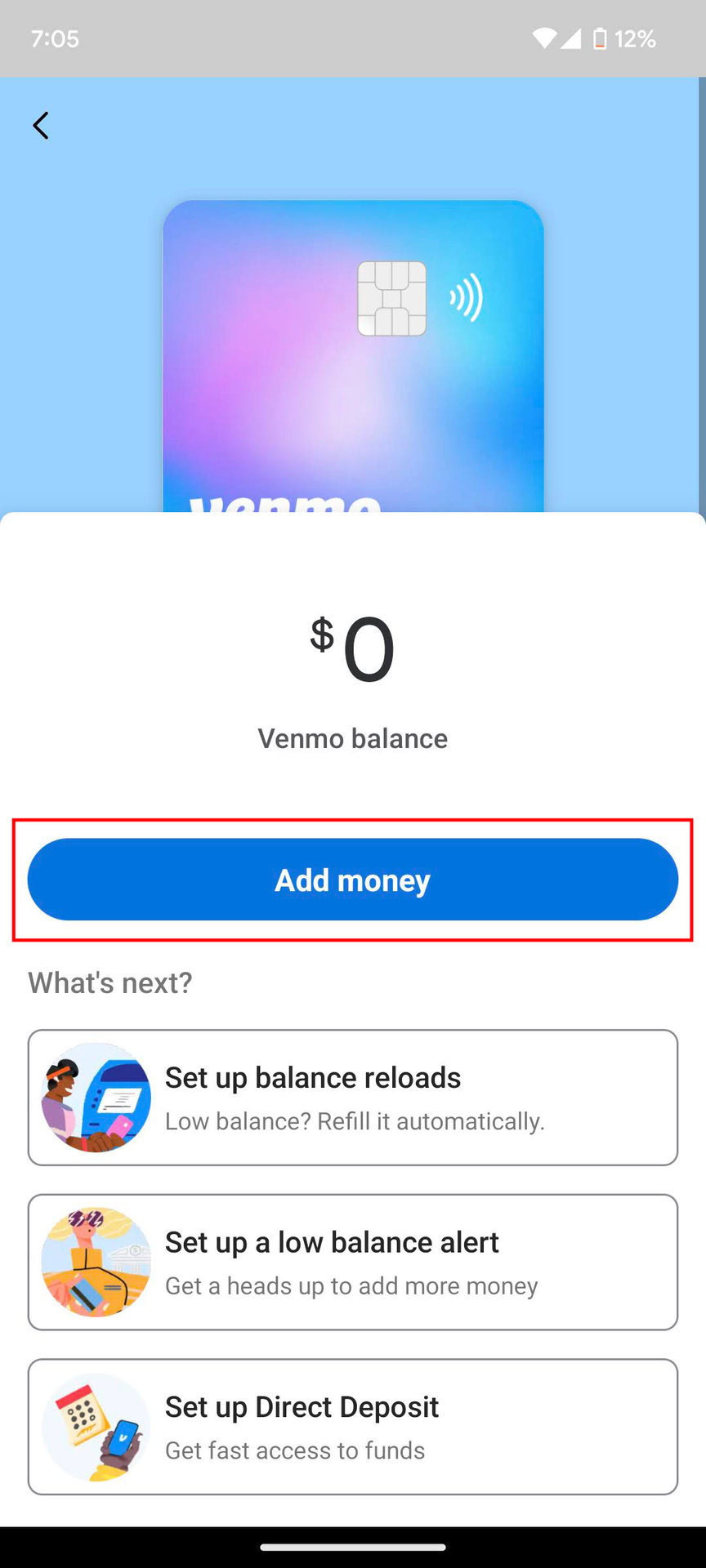Go back using the top-left arrow
The height and width of the screenshot is (1568, 706).
41,126
